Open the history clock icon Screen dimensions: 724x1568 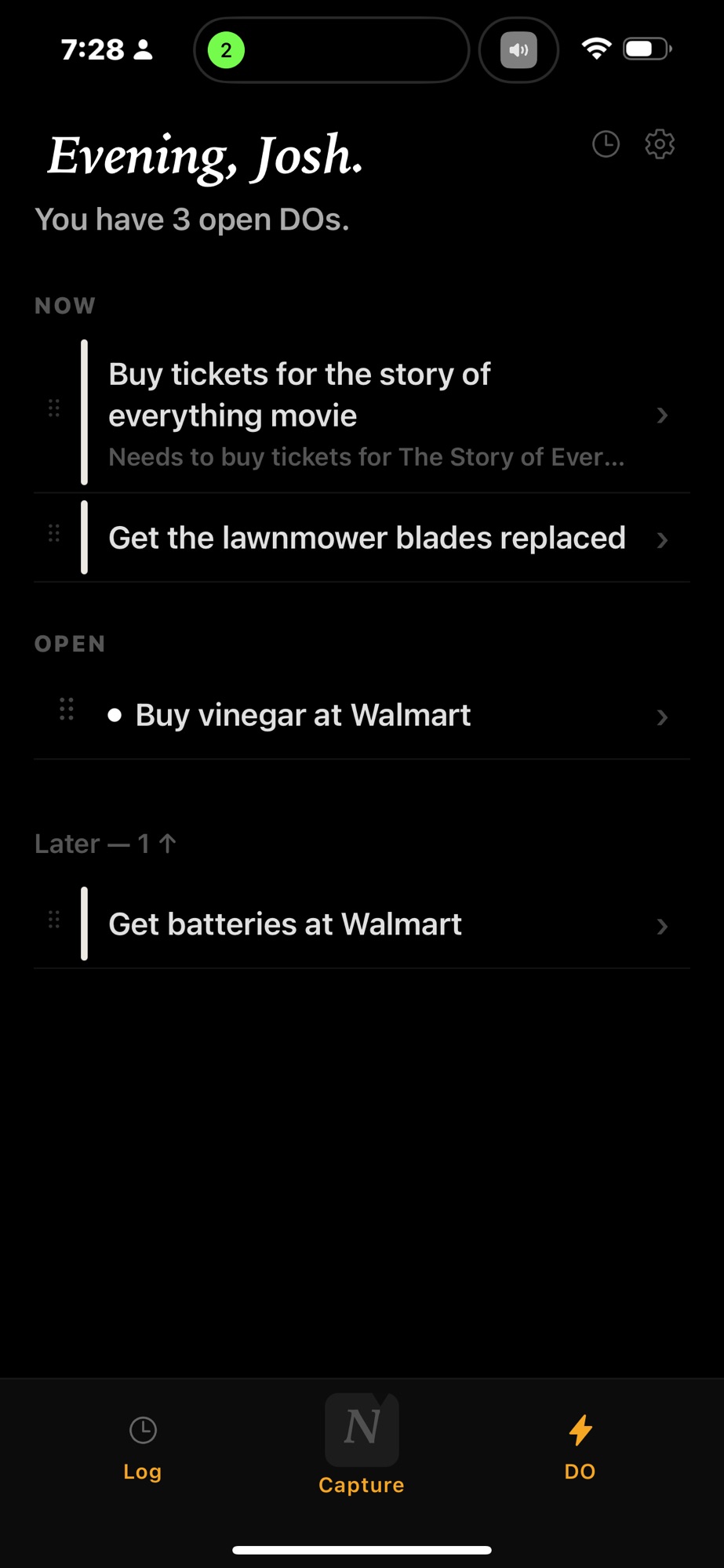tap(606, 144)
